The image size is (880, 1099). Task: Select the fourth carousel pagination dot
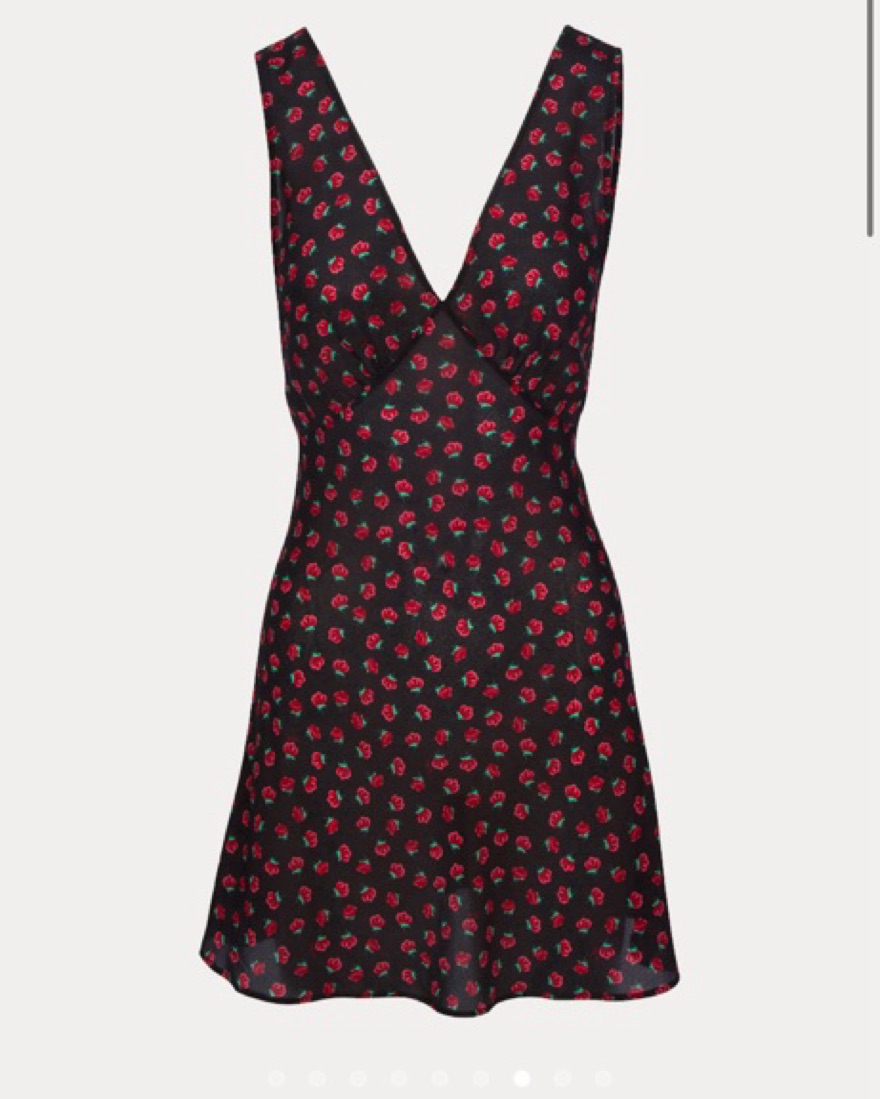pyautogui.click(x=398, y=1078)
